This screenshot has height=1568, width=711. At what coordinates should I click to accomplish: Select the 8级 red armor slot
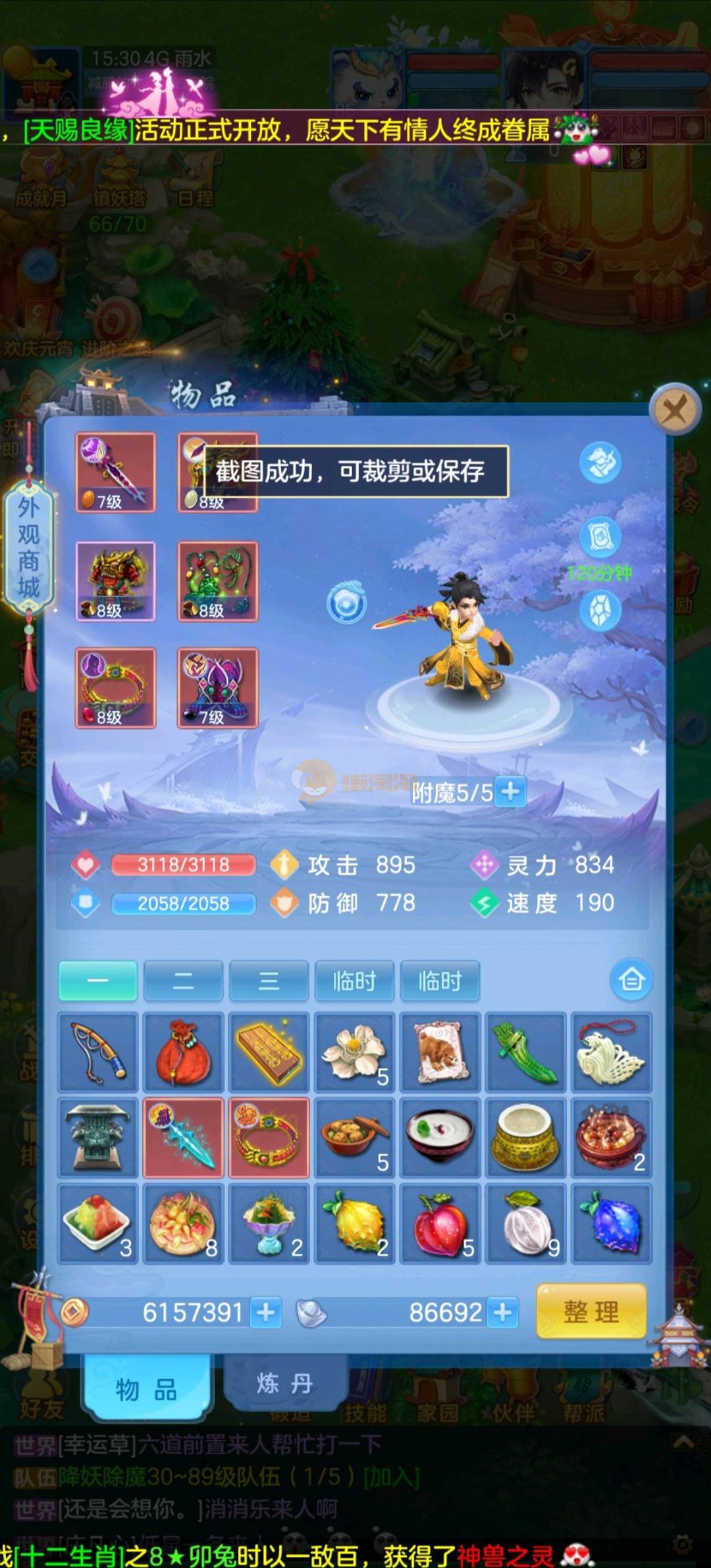click(x=116, y=581)
